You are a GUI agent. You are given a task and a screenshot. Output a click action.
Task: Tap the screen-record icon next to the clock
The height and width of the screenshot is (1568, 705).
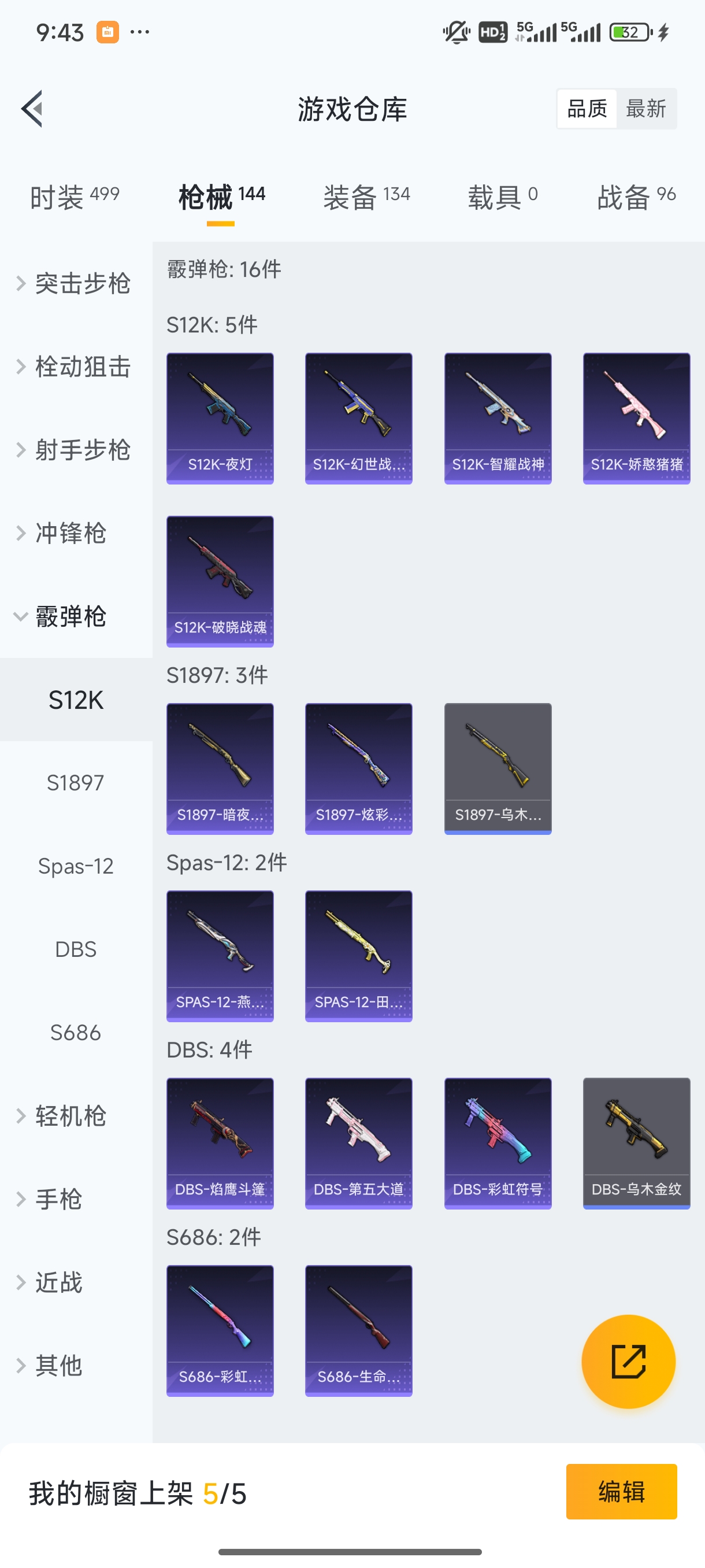click(x=106, y=32)
